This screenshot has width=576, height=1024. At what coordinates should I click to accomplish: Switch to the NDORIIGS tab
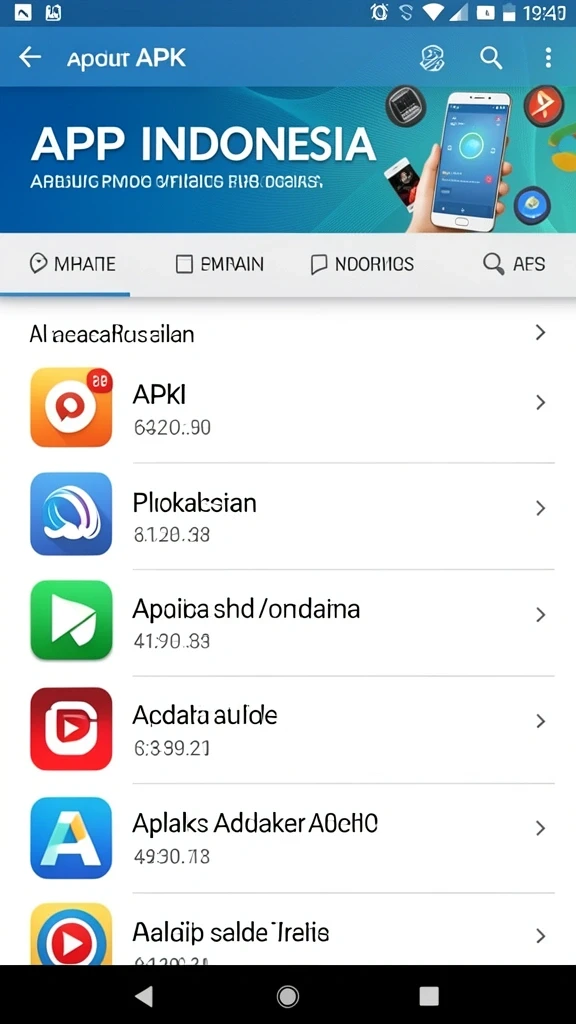click(362, 264)
